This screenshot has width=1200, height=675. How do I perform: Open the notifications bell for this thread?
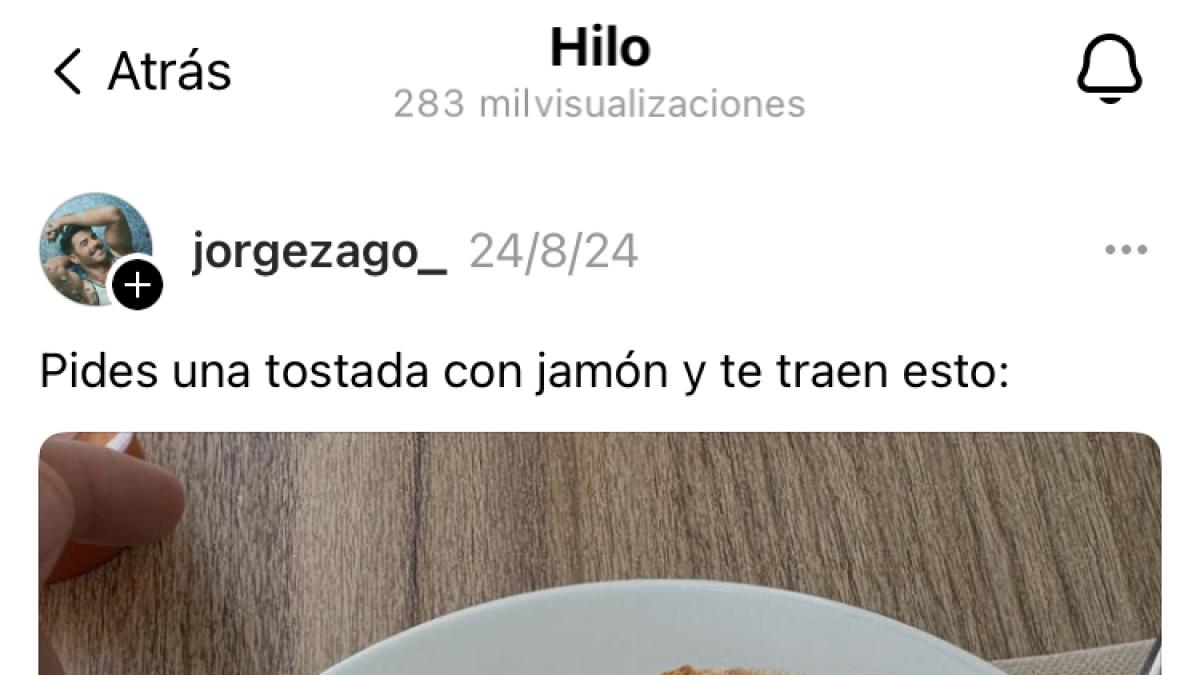point(1109,70)
